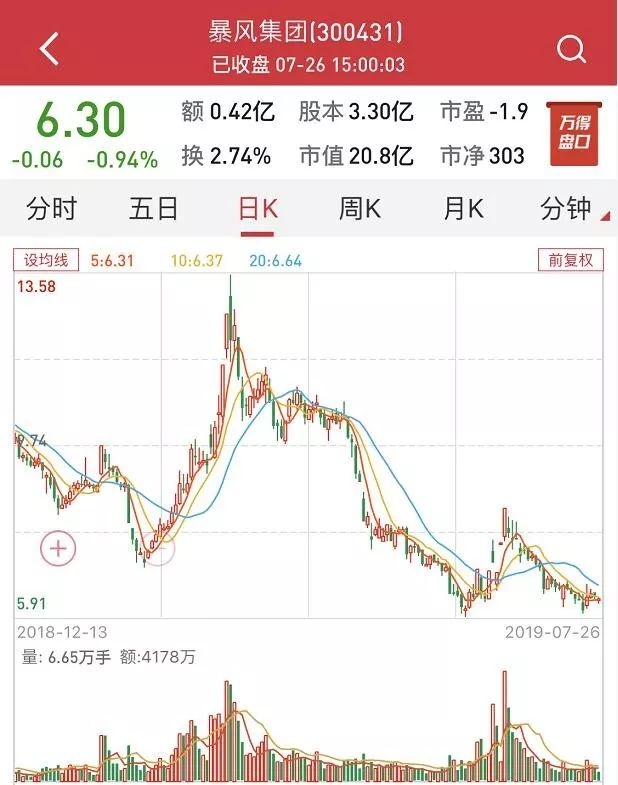The image size is (618, 785).
Task: Switch to the 周K weekly tab
Action: 360,209
